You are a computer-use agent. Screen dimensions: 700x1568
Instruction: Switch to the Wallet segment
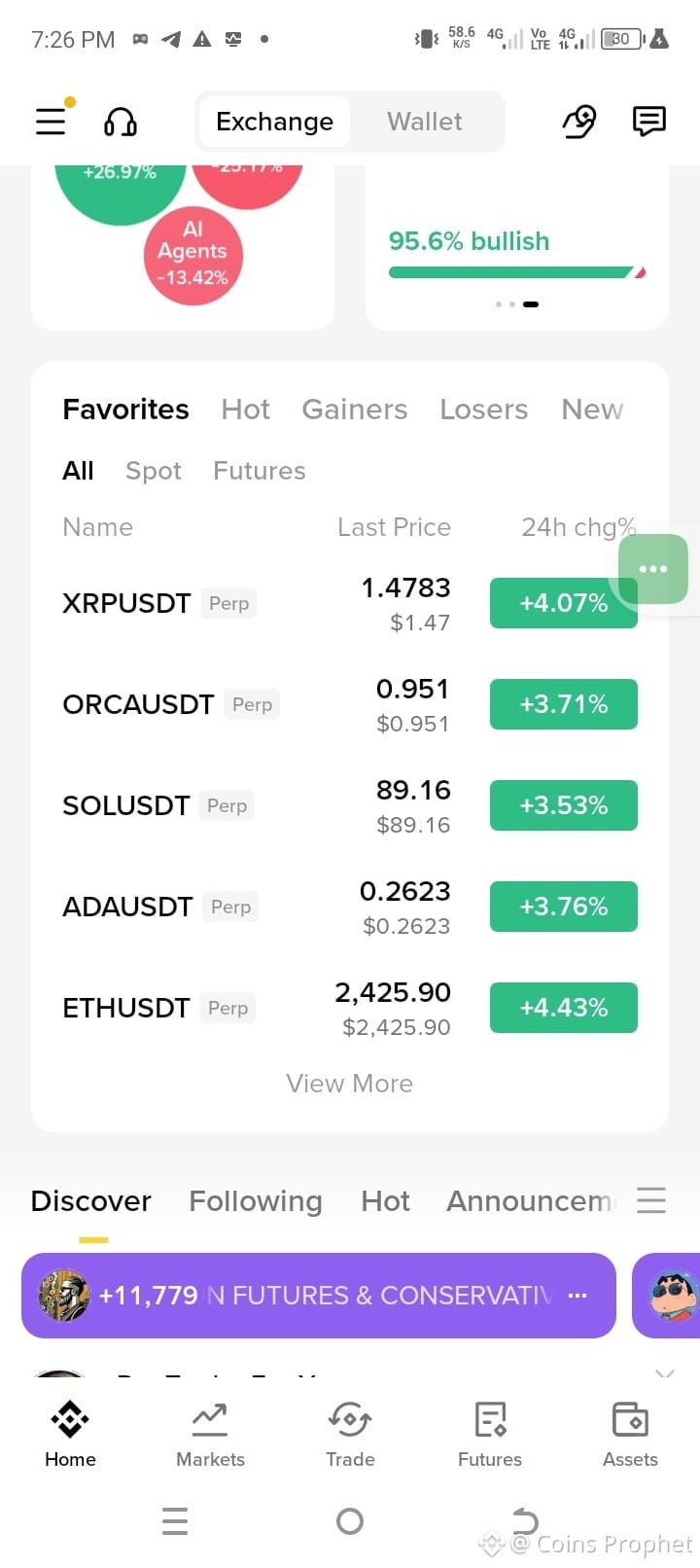click(425, 122)
